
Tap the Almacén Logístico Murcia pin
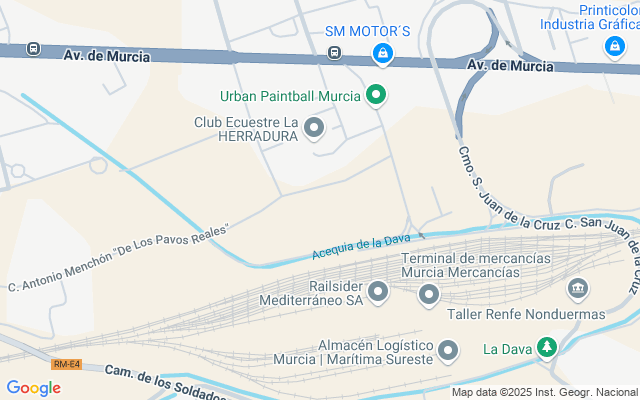[447, 350]
